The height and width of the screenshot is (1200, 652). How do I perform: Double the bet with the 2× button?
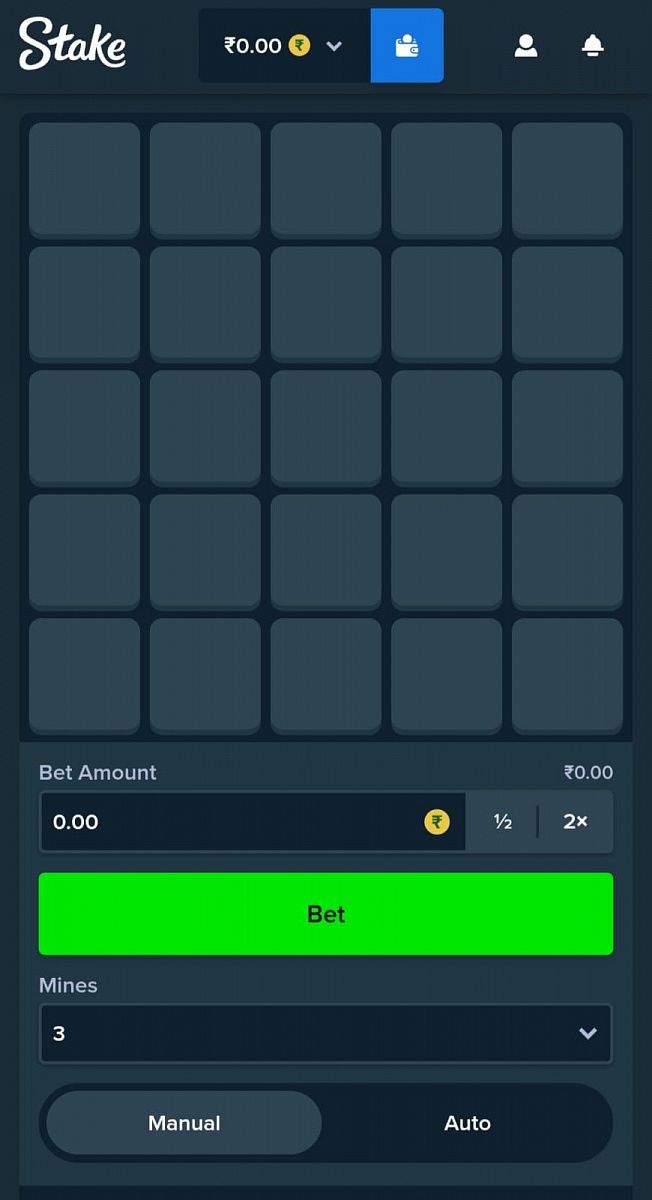(575, 822)
